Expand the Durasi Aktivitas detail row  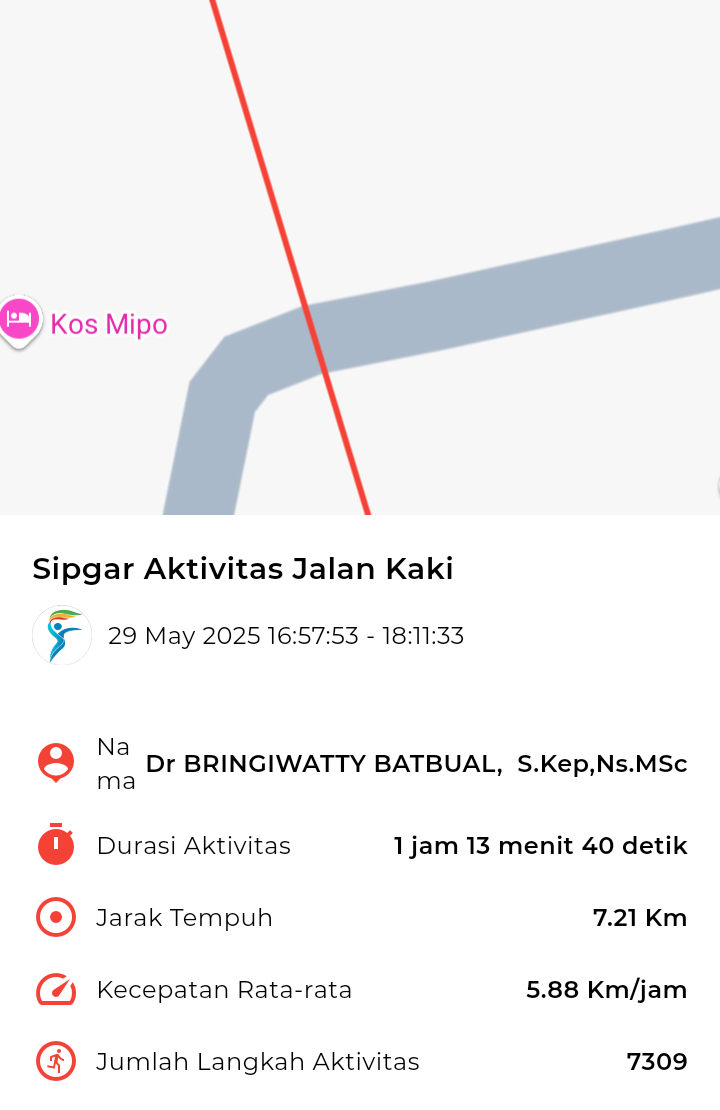coord(360,845)
